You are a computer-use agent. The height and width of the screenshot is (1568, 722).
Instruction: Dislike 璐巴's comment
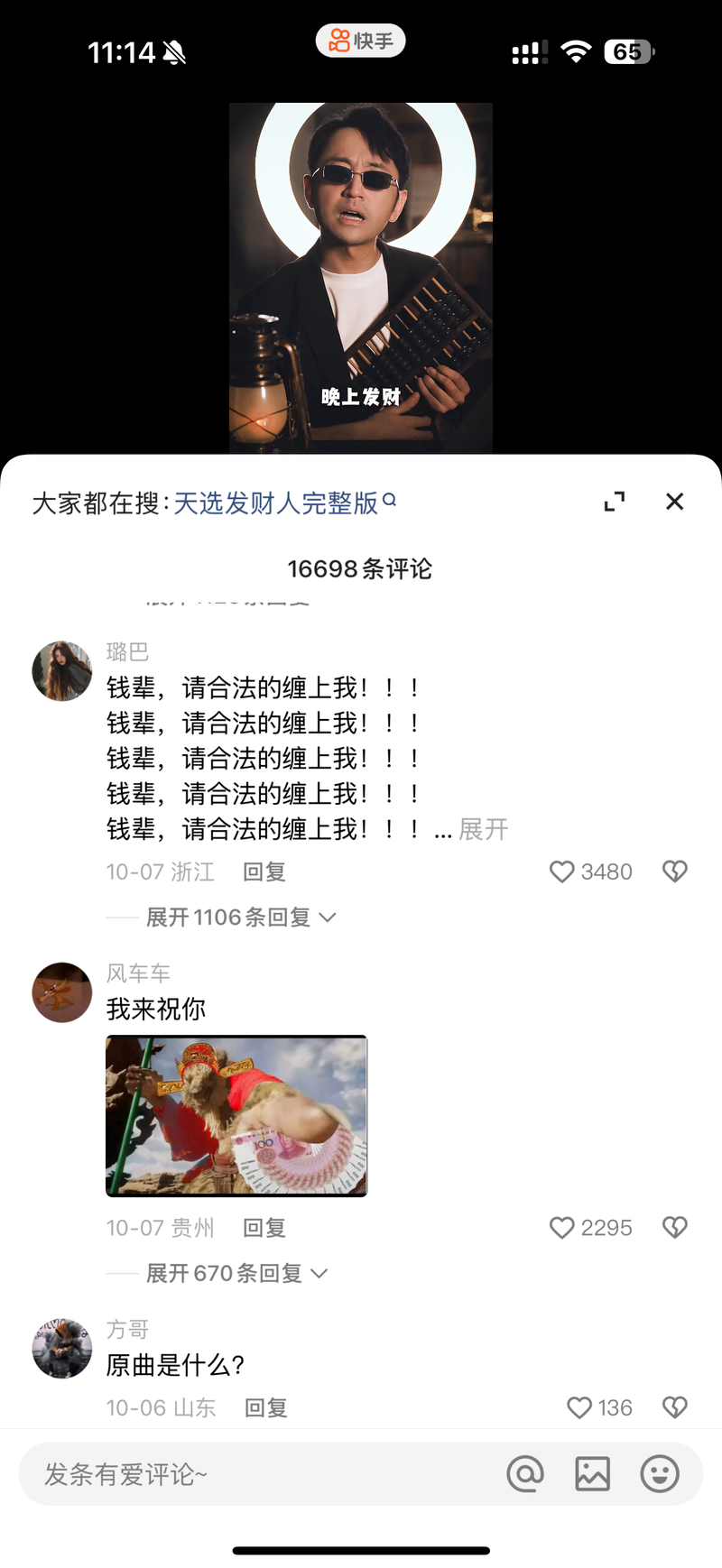click(x=675, y=872)
